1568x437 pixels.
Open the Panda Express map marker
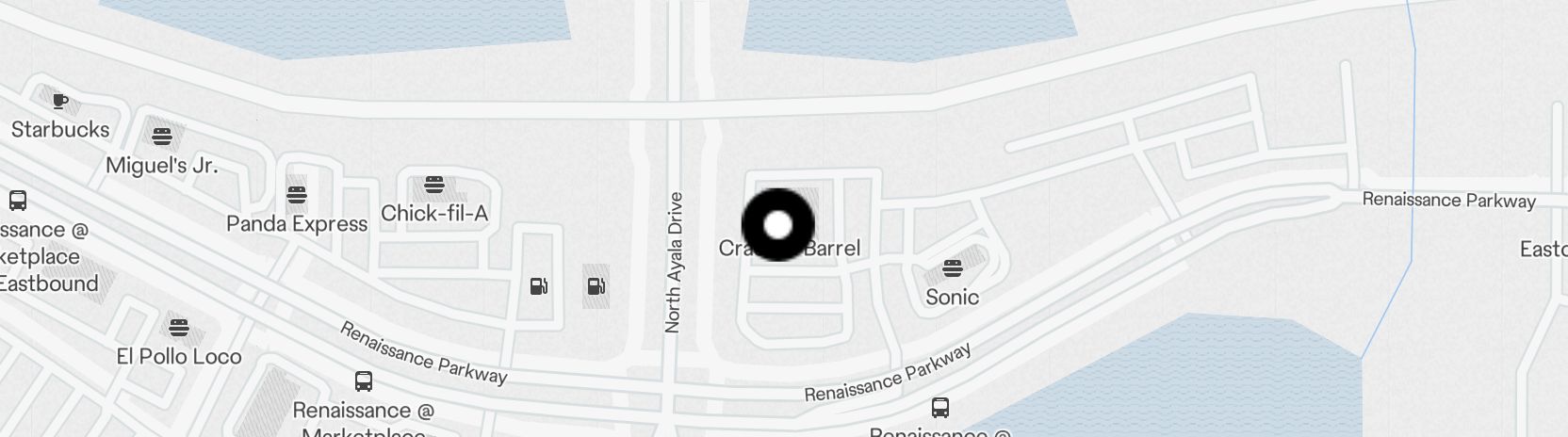coord(297,195)
